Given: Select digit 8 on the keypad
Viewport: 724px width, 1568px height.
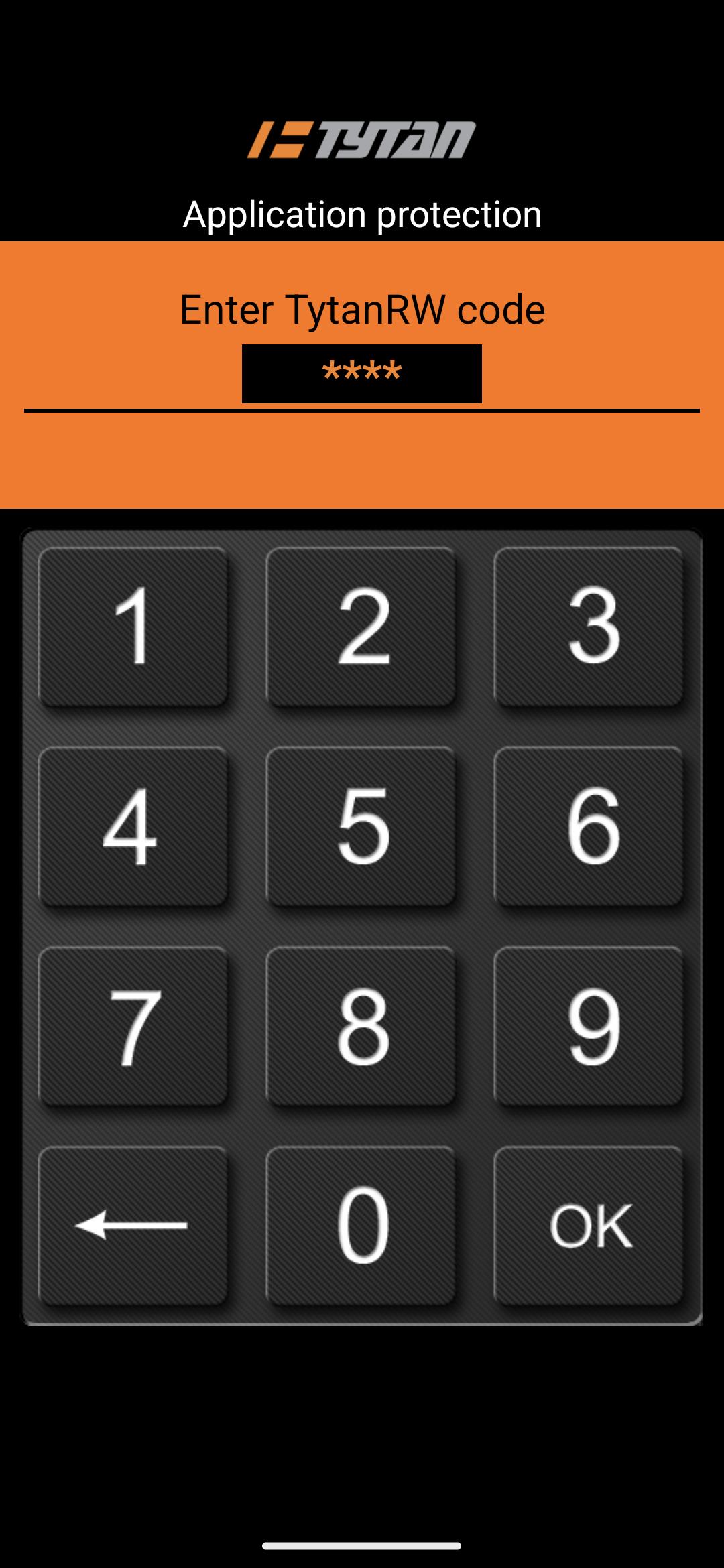Looking at the screenshot, I should click(x=361, y=1026).
